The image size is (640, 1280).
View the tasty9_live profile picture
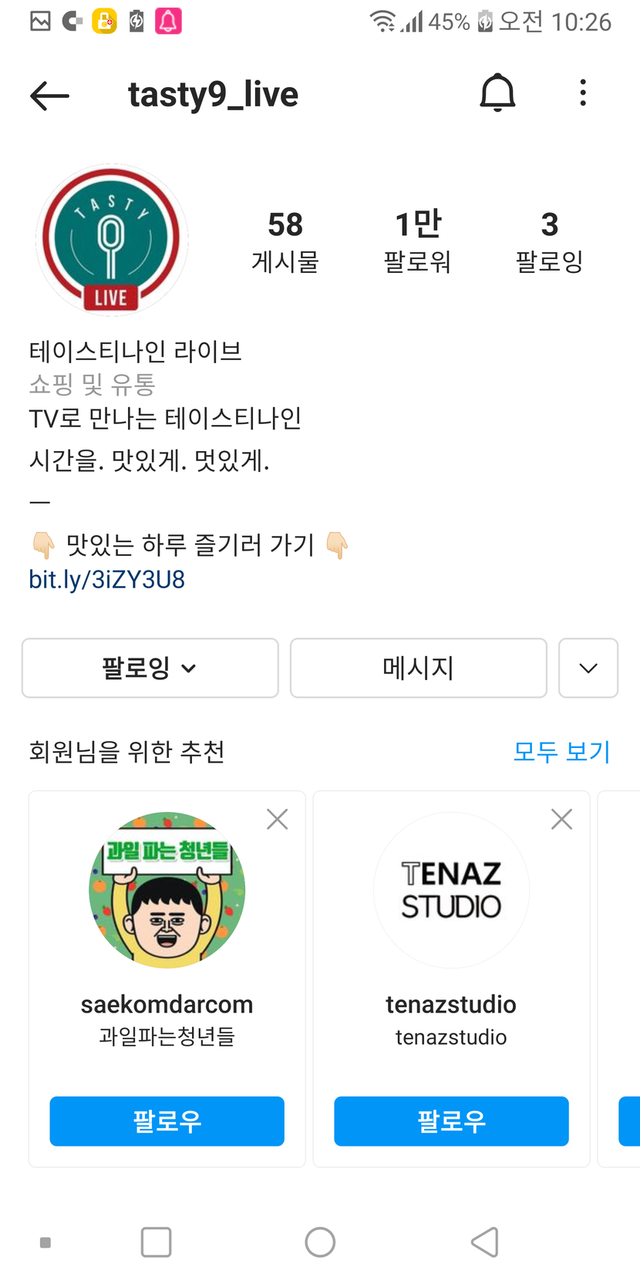pyautogui.click(x=111, y=240)
